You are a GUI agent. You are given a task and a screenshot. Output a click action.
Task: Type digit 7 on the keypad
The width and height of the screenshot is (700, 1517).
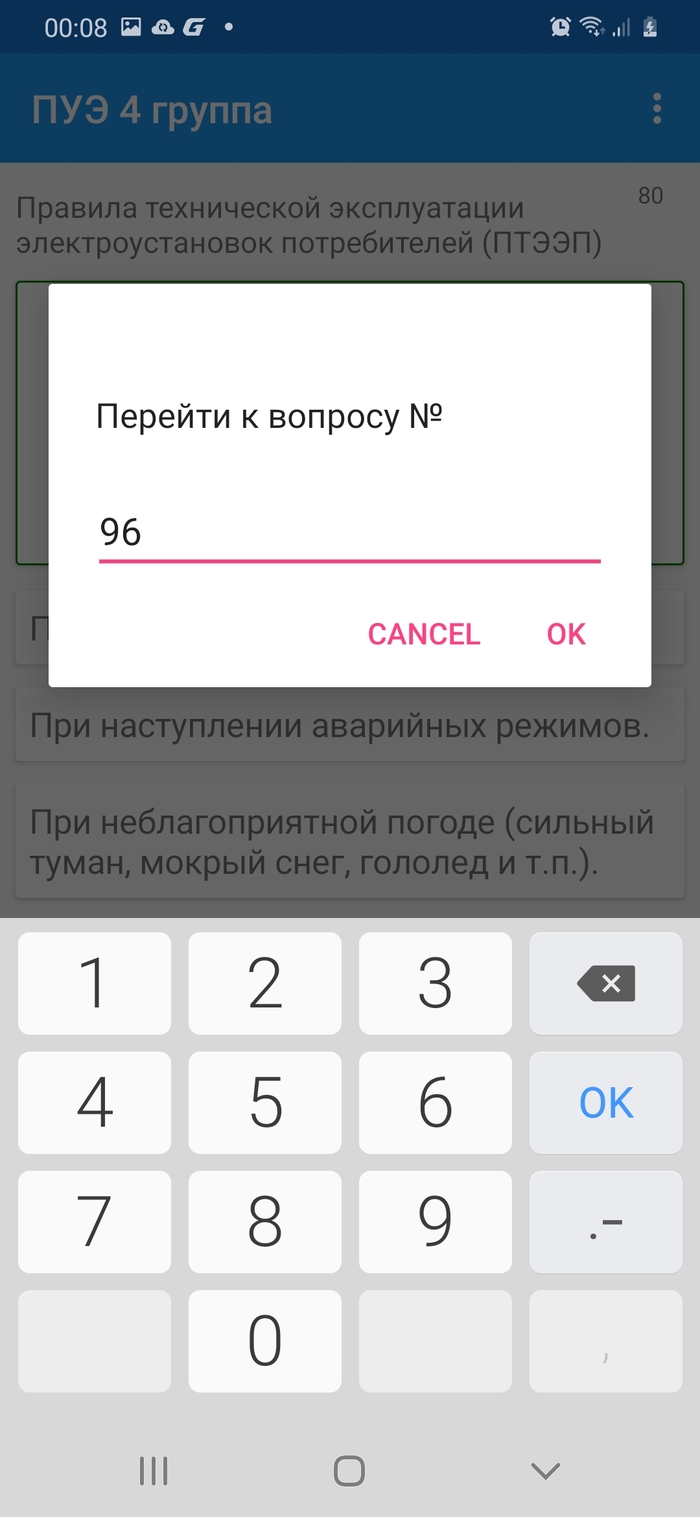click(x=94, y=1221)
